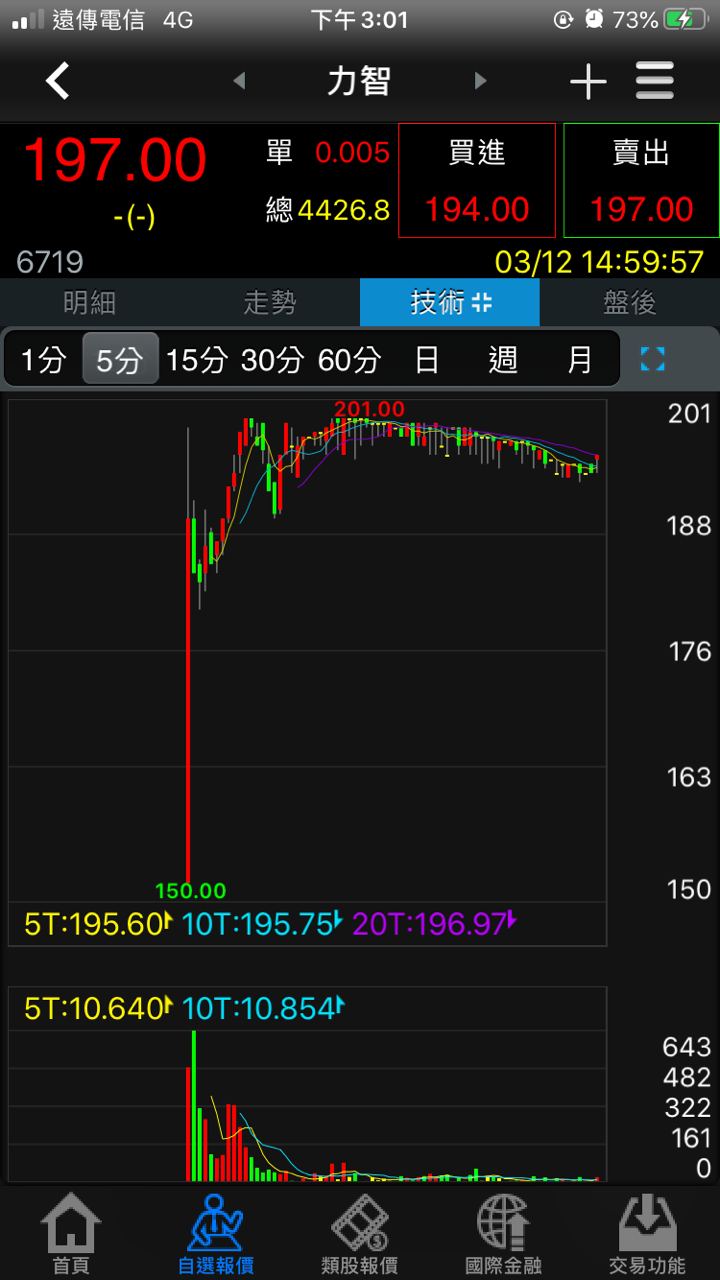Image resolution: width=720 pixels, height=1280 pixels.
Task: Tap the 買進 buy box at 194.00
Action: coord(477,181)
